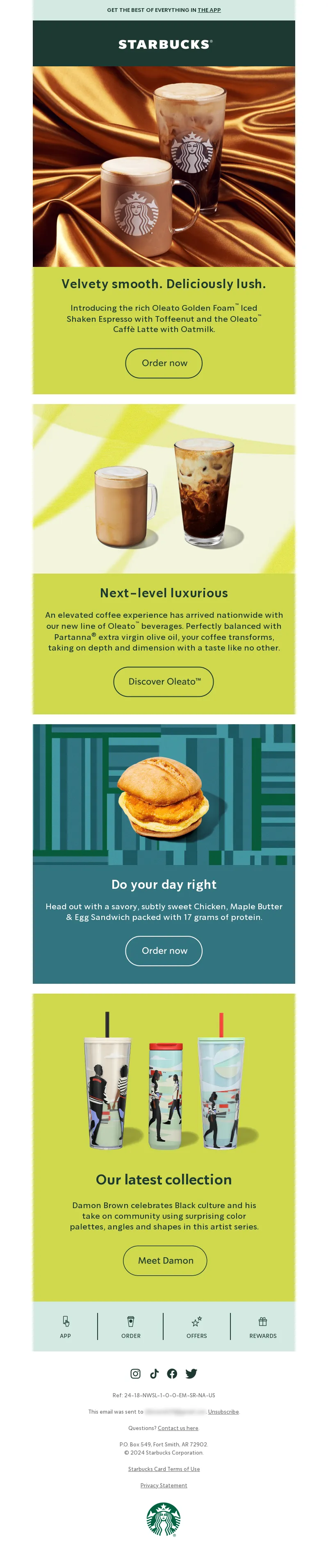
Task: Visit Starbucks Facebook page
Action: coord(172,1373)
